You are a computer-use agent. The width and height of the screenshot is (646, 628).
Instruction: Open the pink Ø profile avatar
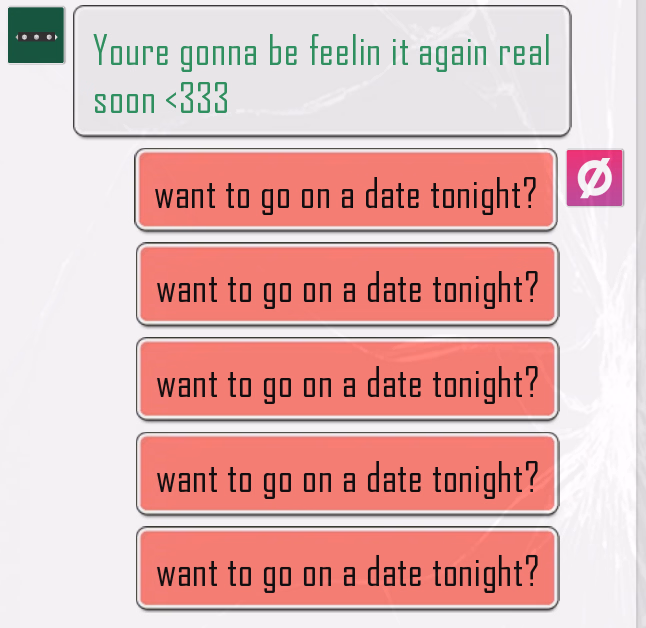click(595, 178)
